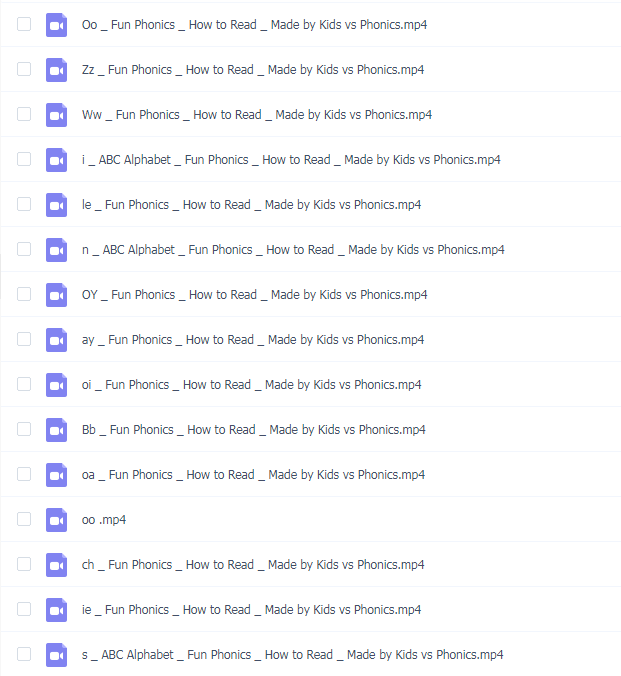
Task: Open the Oo Fun Phonics video file
Action: click(253, 24)
